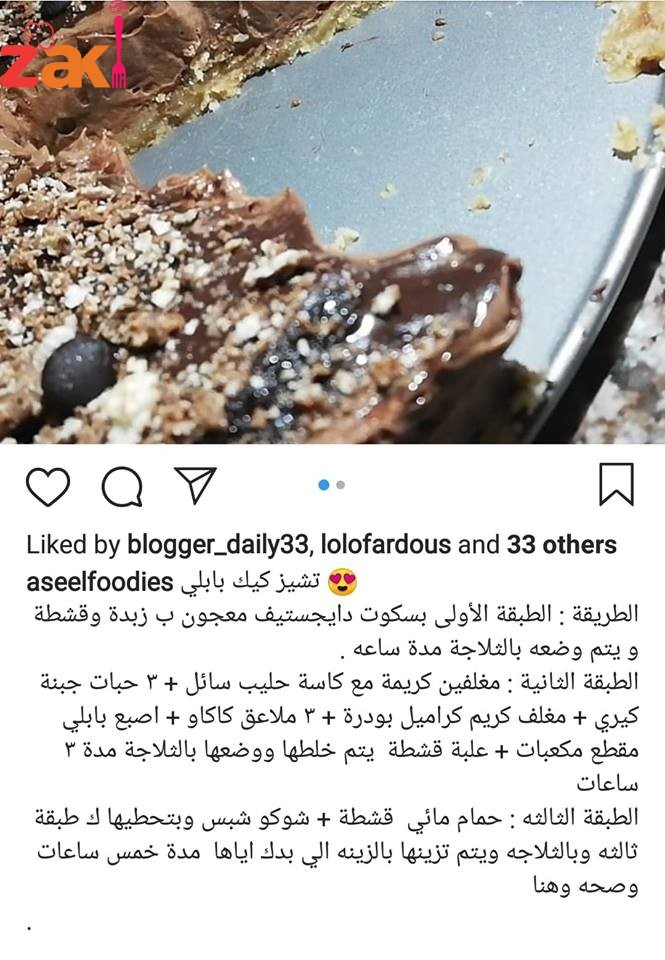Tap the carousel page indicator dots
Image resolution: width=665 pixels, height=960 pixels.
coord(331,485)
